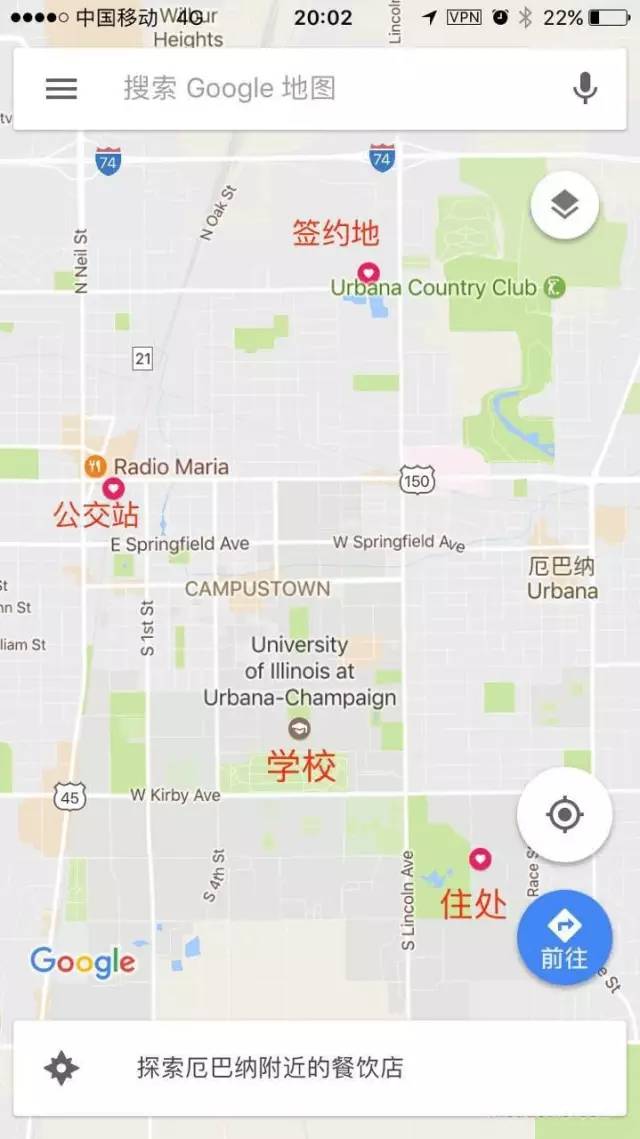Select the Urbana Country Club marker
The width and height of the screenshot is (640, 1139).
553,288
